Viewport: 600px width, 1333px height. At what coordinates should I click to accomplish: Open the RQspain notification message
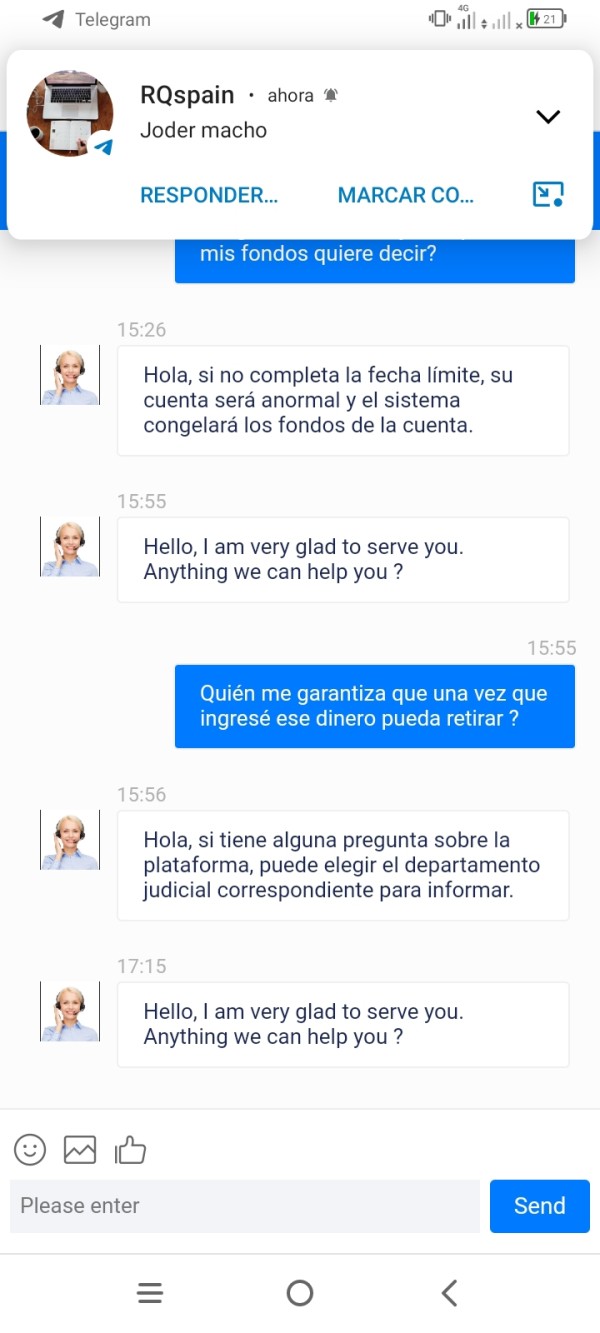click(300, 113)
